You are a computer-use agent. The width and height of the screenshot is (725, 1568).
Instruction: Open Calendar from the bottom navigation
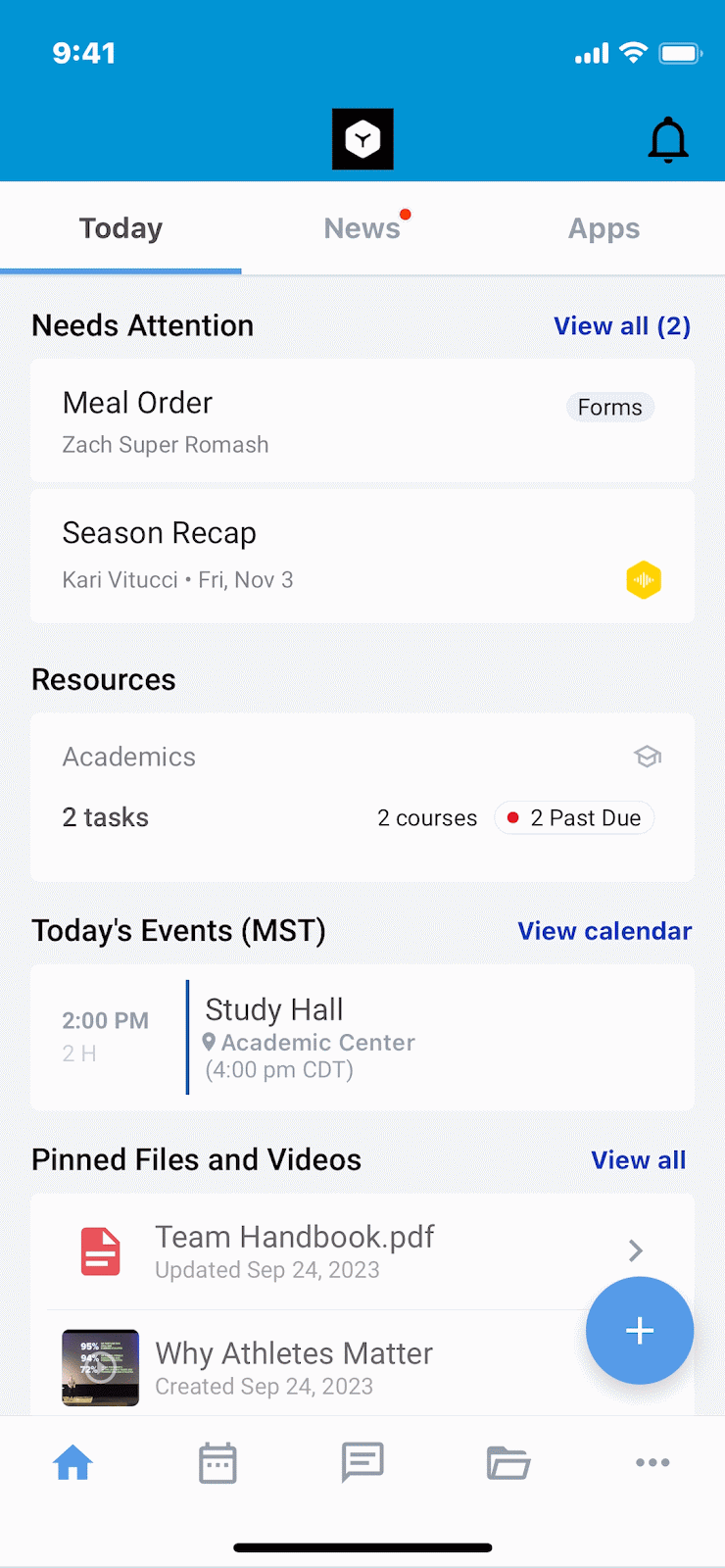[x=217, y=1461]
